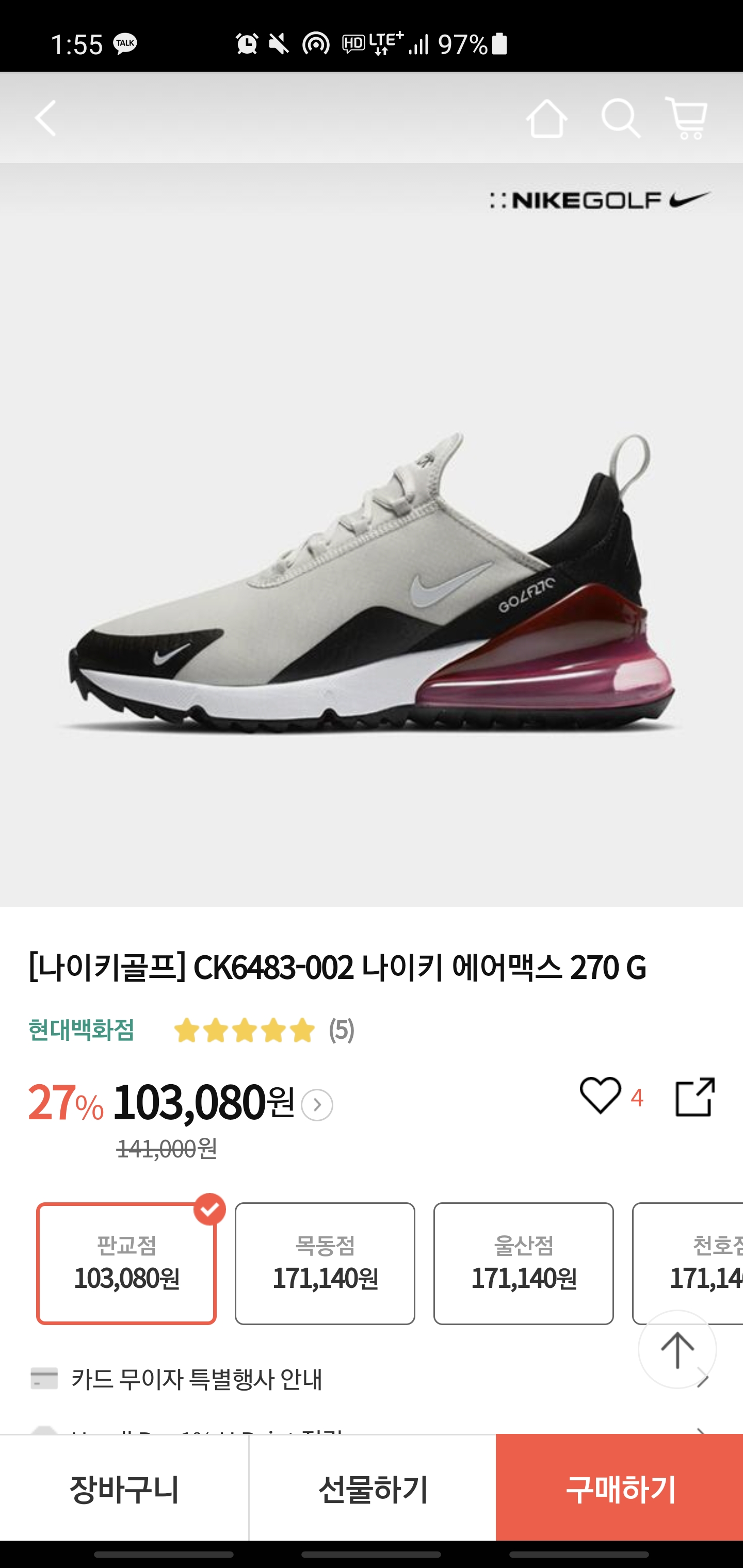Jump to top with up arrow button
The image size is (743, 1568).
676,1349
